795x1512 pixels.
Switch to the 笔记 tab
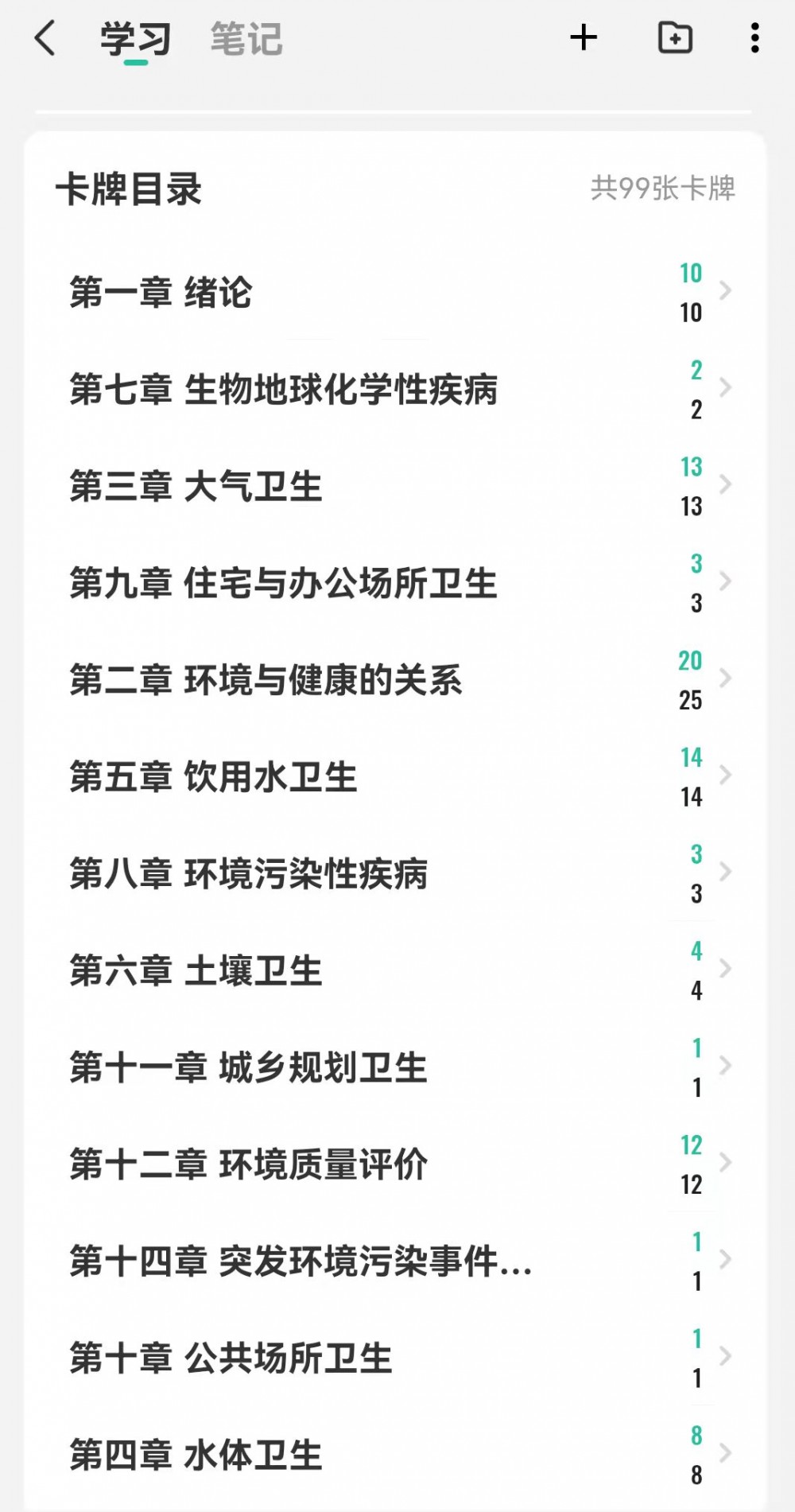246,39
